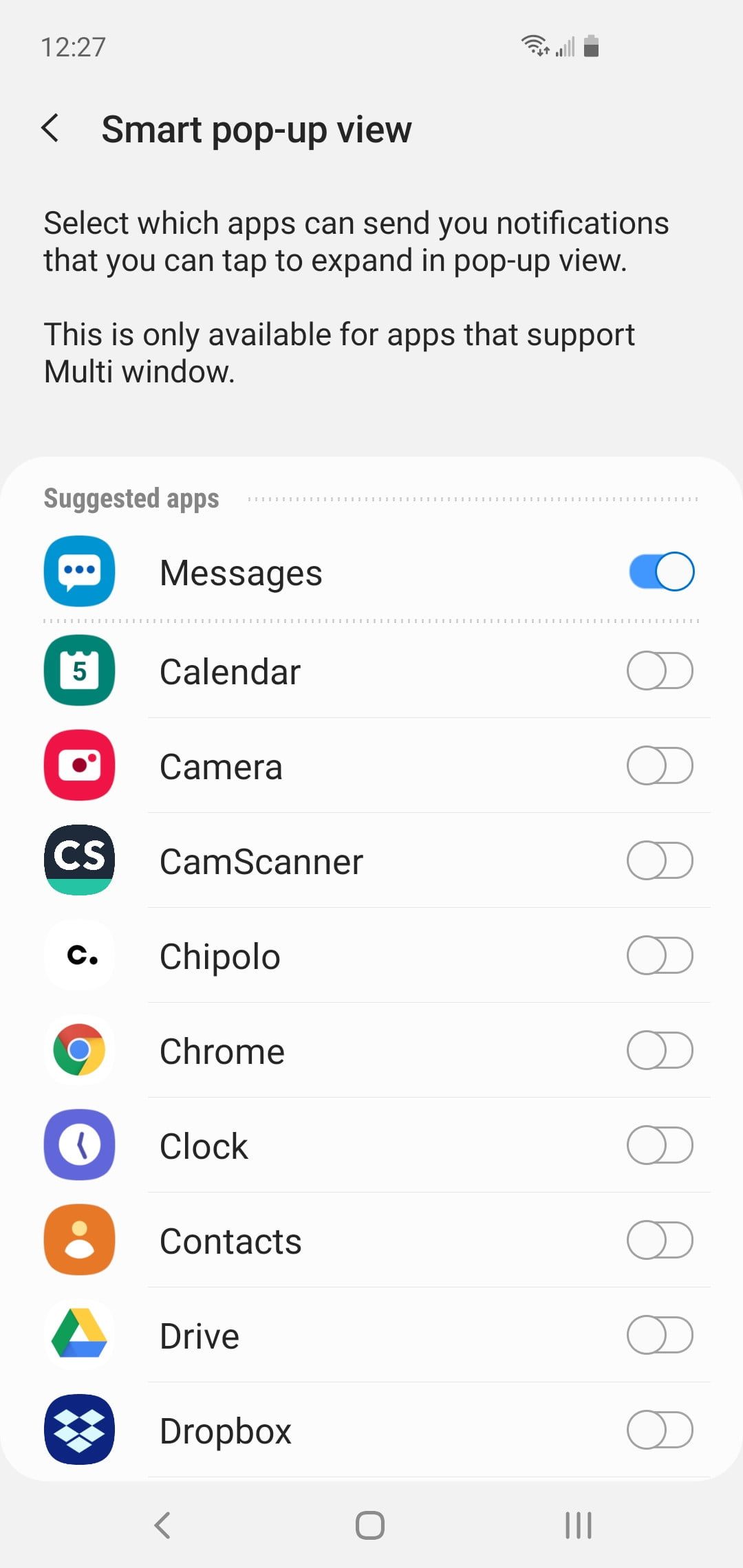
Task: Toggle CamScanner pop-up notifications on
Action: tap(659, 861)
